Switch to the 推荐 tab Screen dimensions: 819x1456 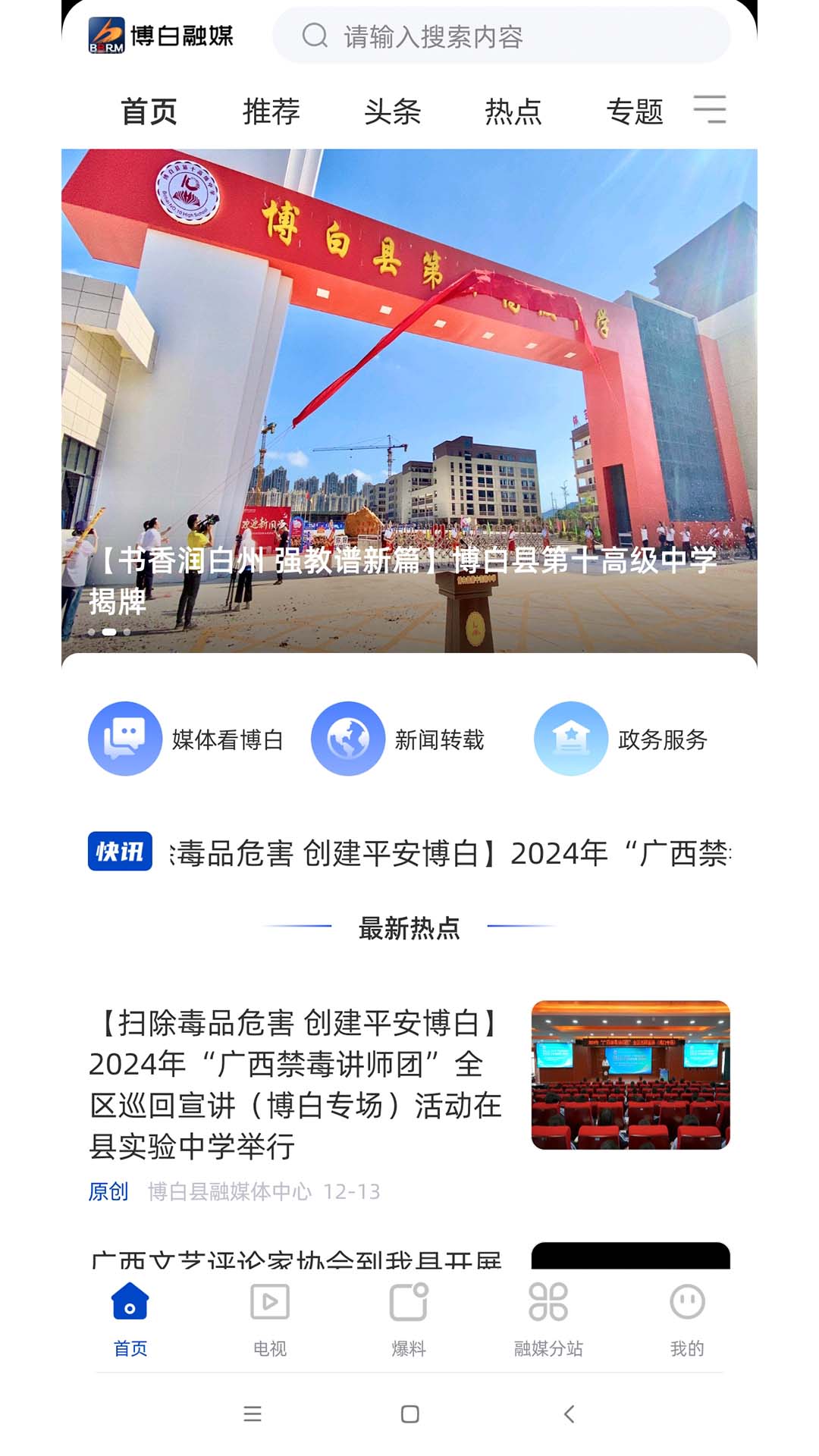(x=270, y=111)
